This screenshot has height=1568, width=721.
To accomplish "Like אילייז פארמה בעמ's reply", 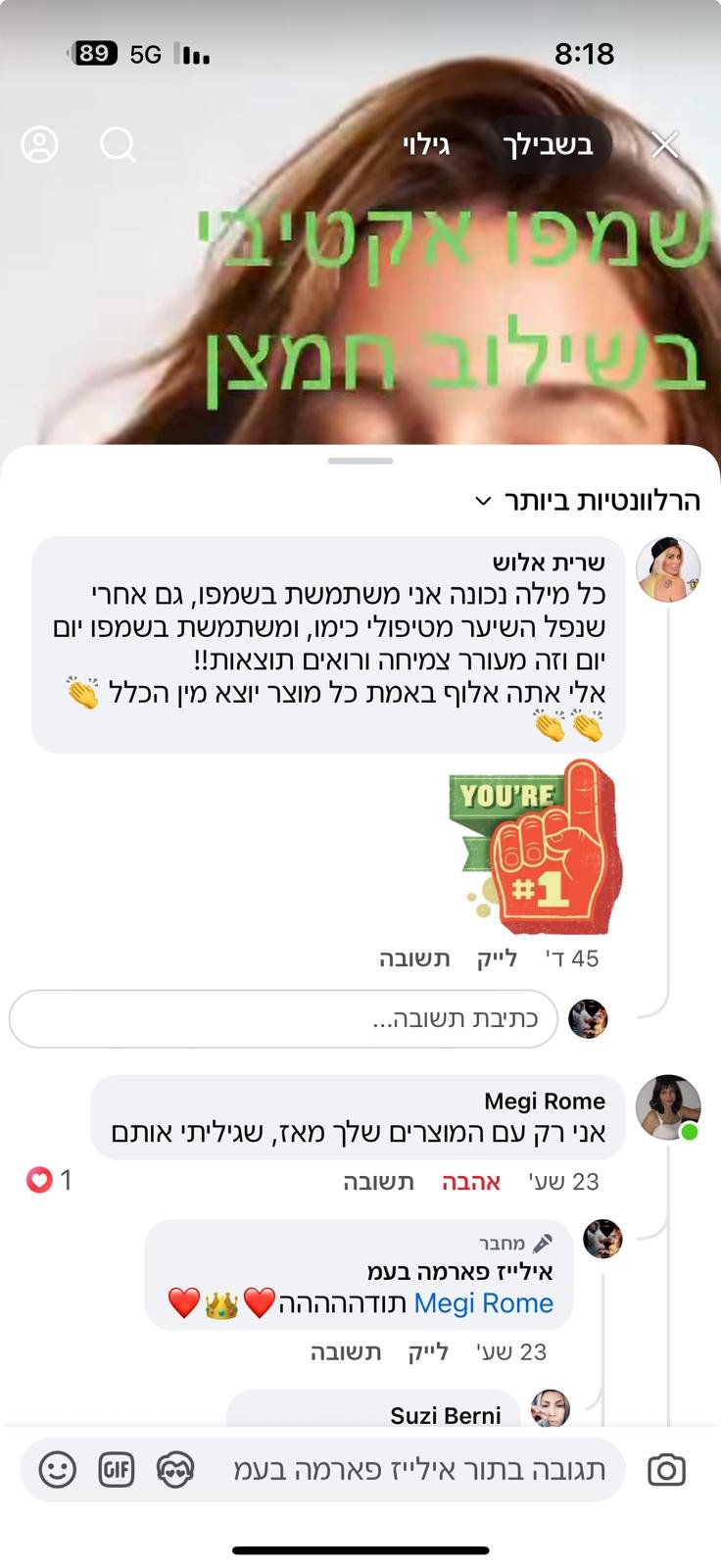I will point(428,1352).
